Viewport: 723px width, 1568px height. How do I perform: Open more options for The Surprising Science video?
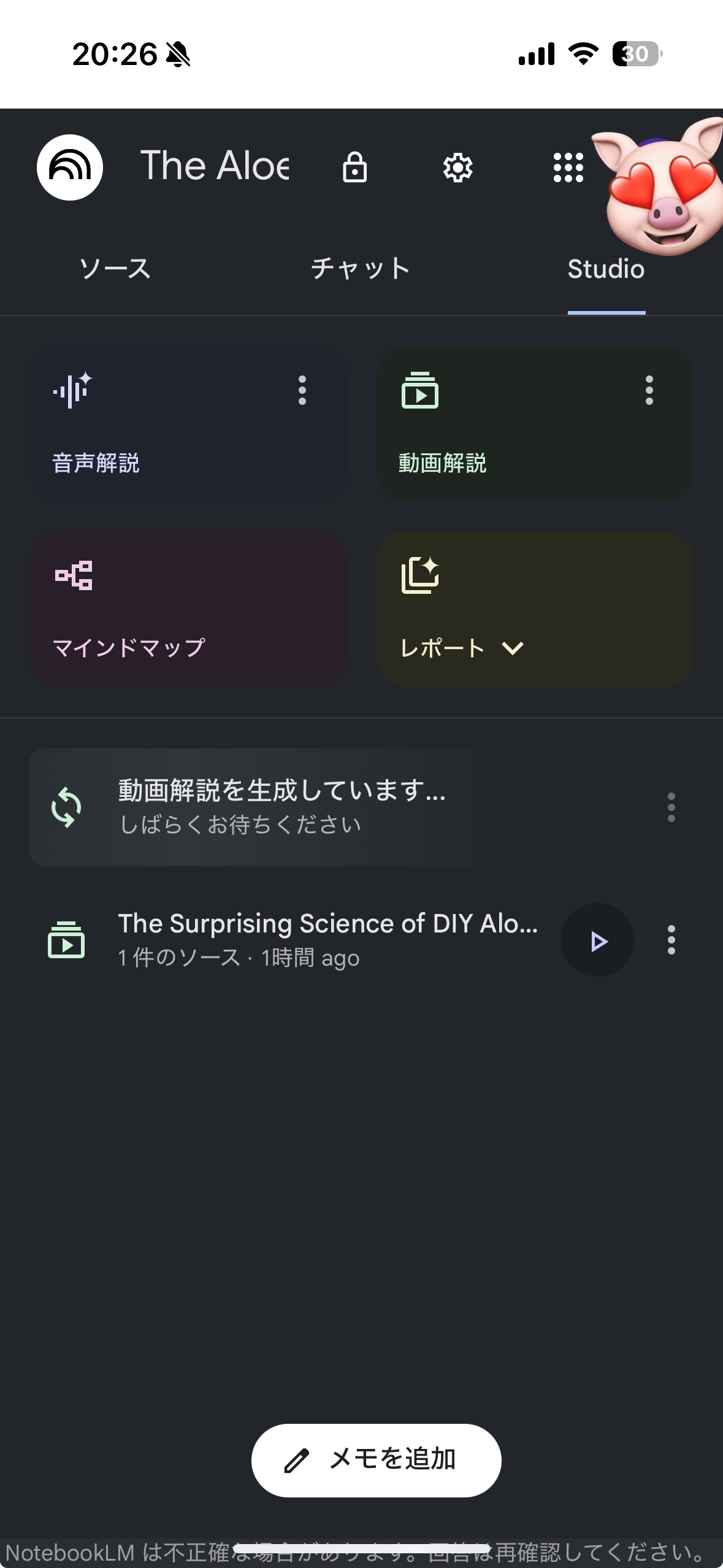click(x=671, y=940)
